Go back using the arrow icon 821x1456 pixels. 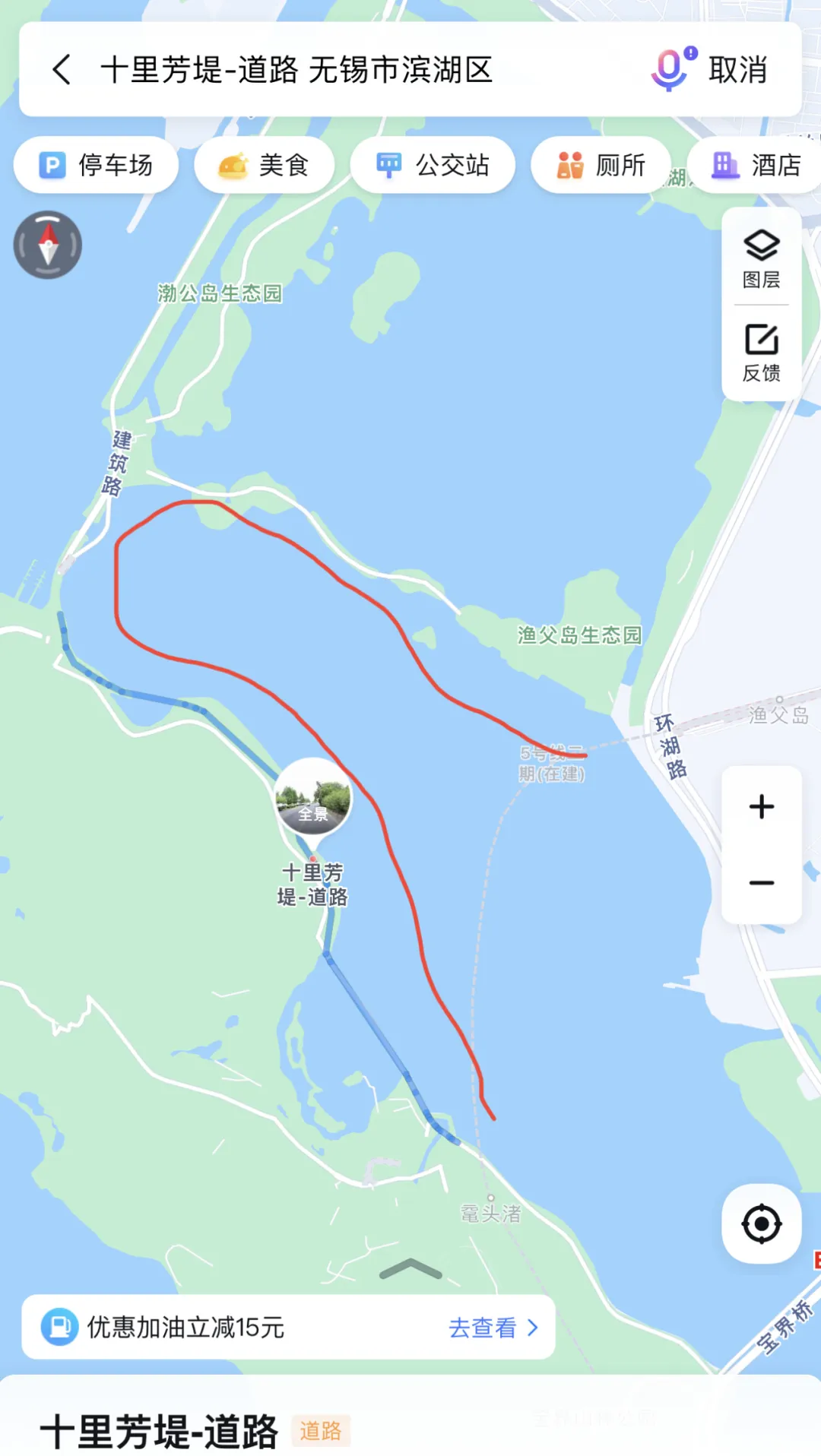tap(62, 70)
